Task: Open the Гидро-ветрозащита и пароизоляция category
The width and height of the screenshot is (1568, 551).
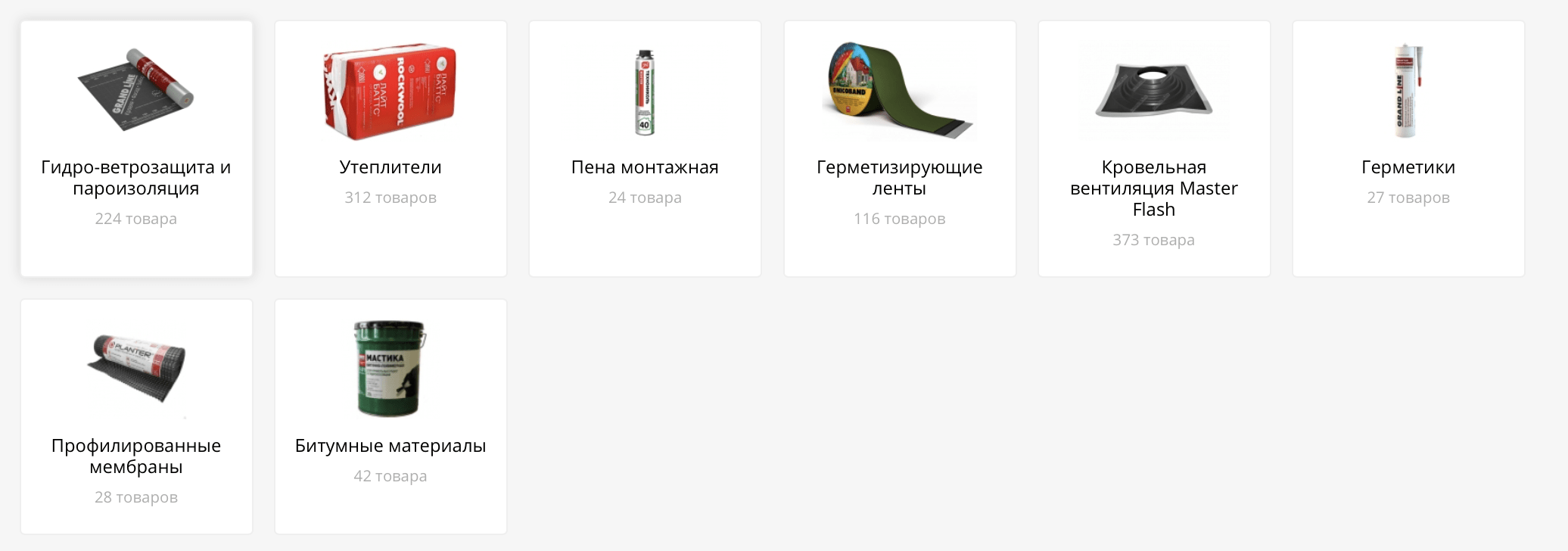Action: pos(136,177)
